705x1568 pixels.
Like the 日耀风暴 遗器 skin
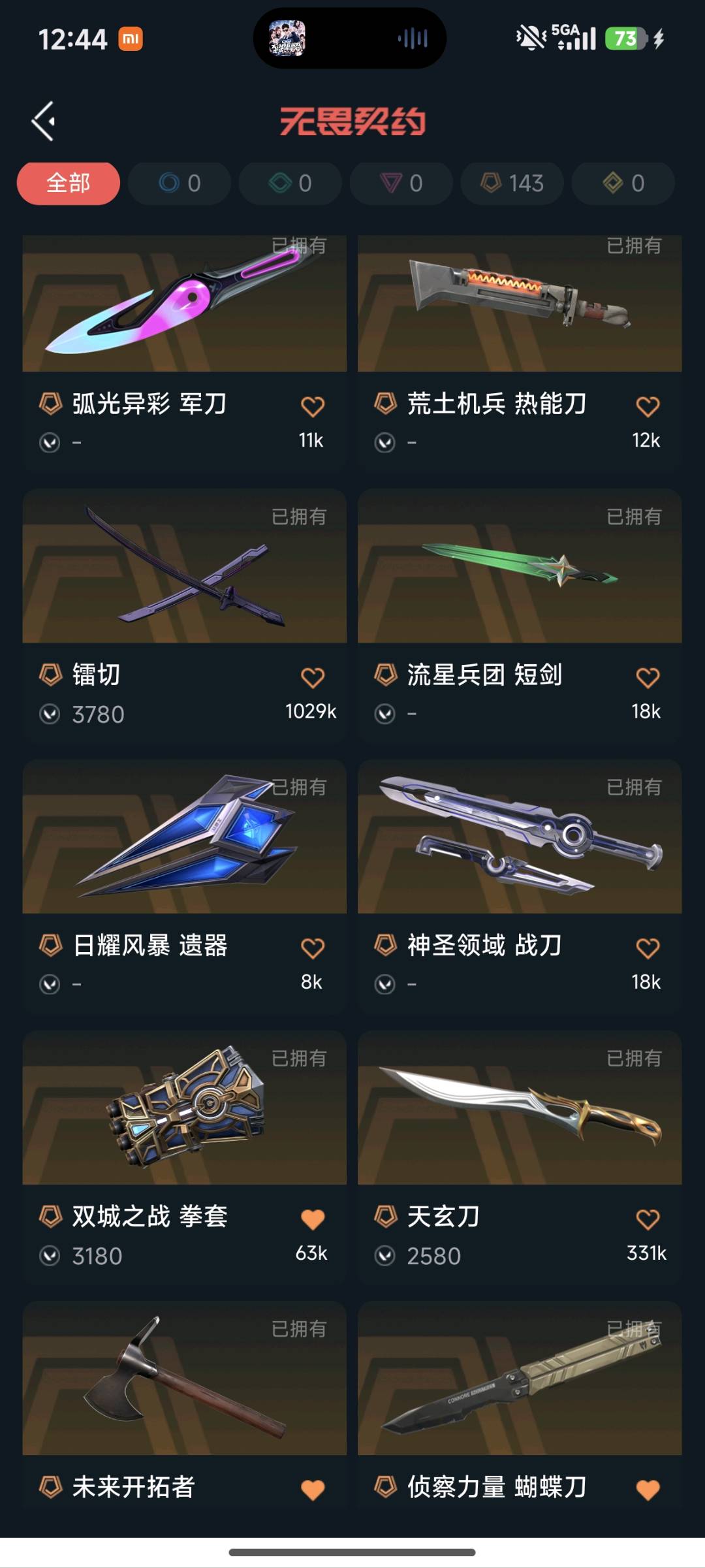(x=313, y=948)
